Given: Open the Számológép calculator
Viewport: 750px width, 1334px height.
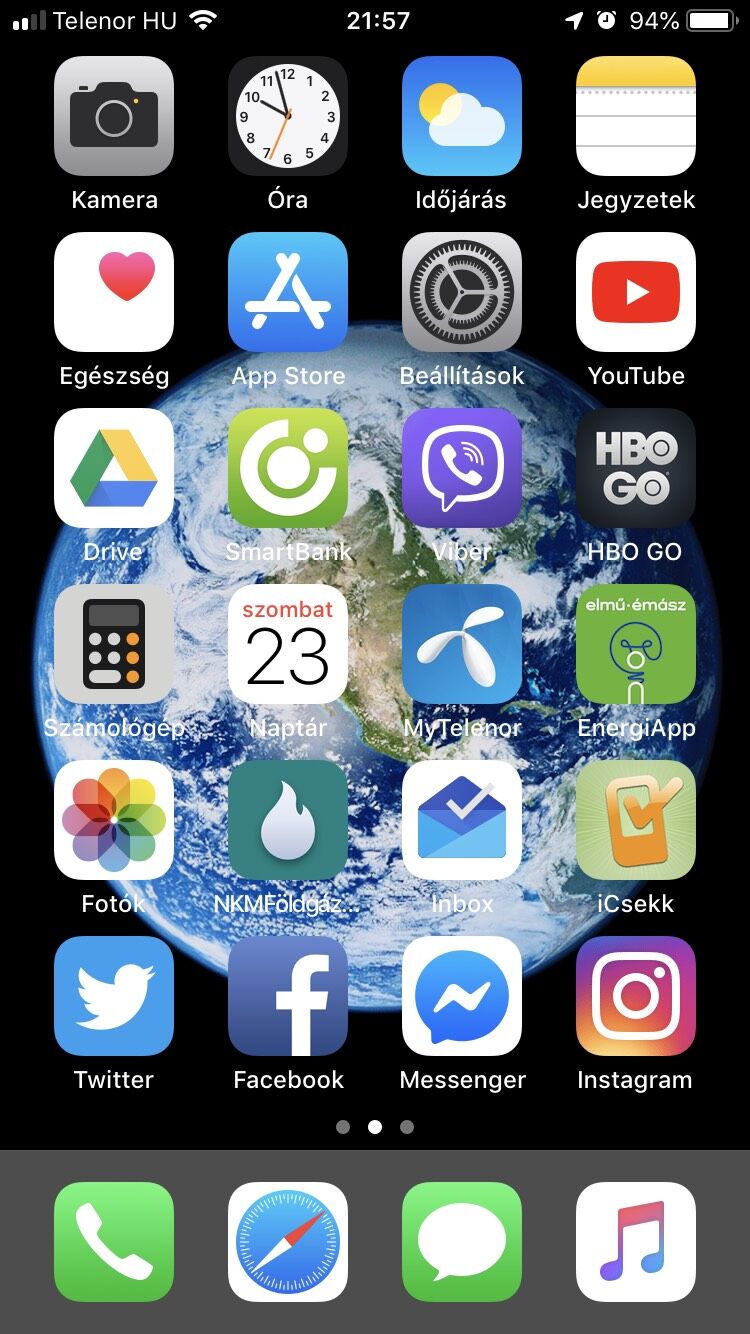Looking at the screenshot, I should point(114,644).
